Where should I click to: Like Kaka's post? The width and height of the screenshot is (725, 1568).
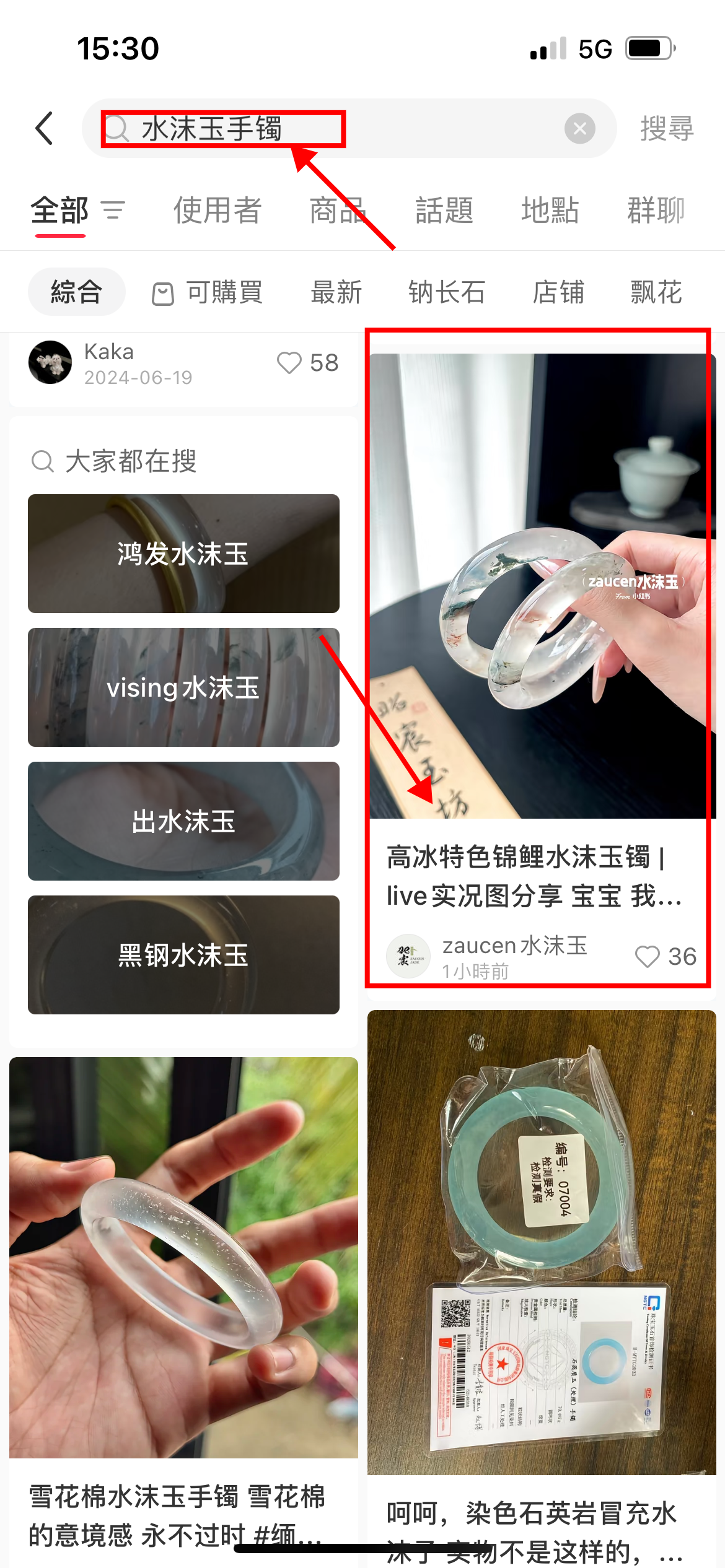(289, 363)
